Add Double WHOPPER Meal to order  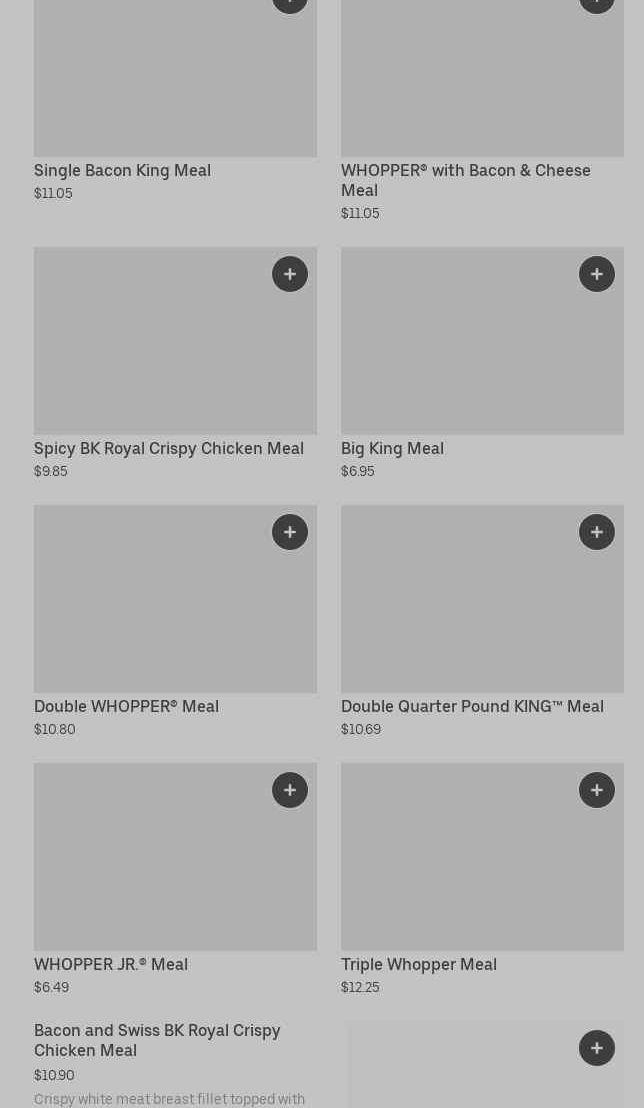[x=290, y=532]
